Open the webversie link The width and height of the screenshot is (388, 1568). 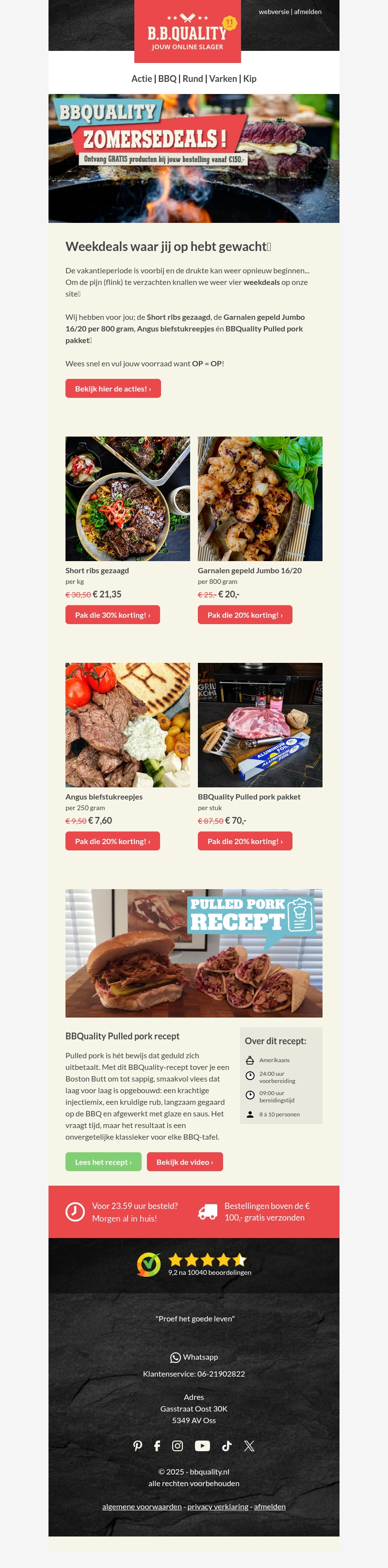(x=274, y=12)
